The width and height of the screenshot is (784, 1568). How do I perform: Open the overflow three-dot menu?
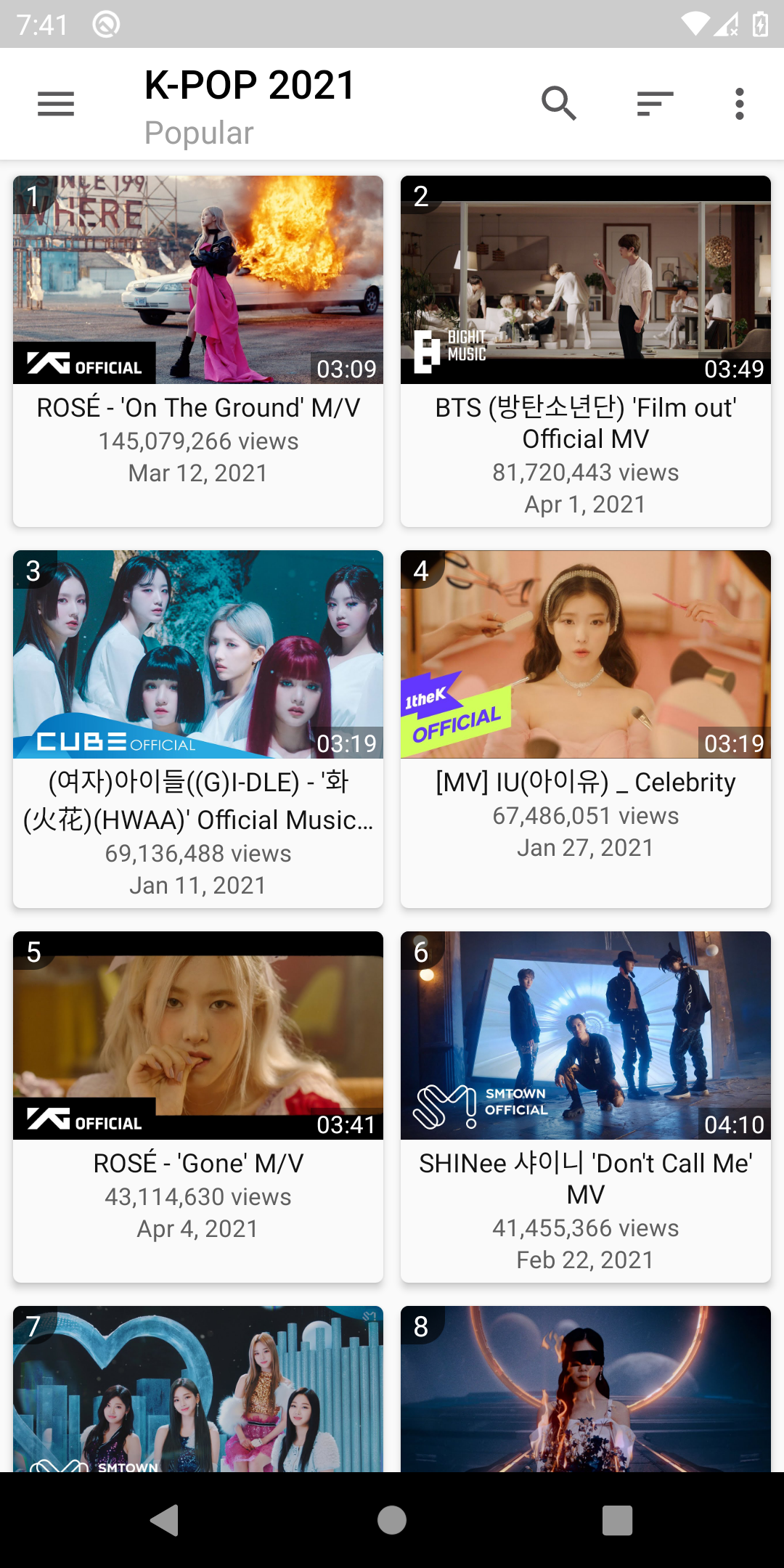click(x=738, y=104)
